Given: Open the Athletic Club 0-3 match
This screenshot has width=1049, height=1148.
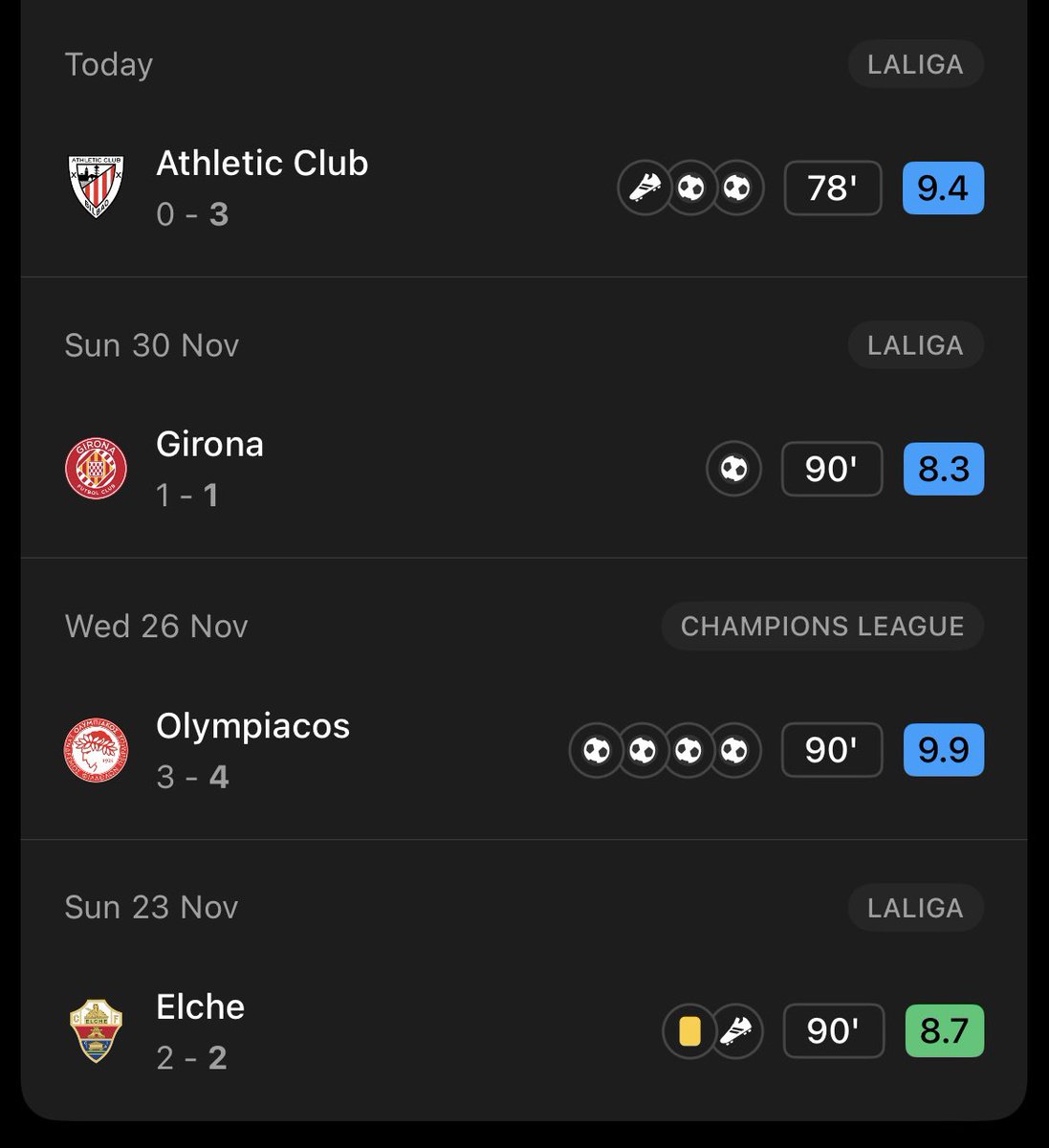Looking at the screenshot, I should pos(262,188).
